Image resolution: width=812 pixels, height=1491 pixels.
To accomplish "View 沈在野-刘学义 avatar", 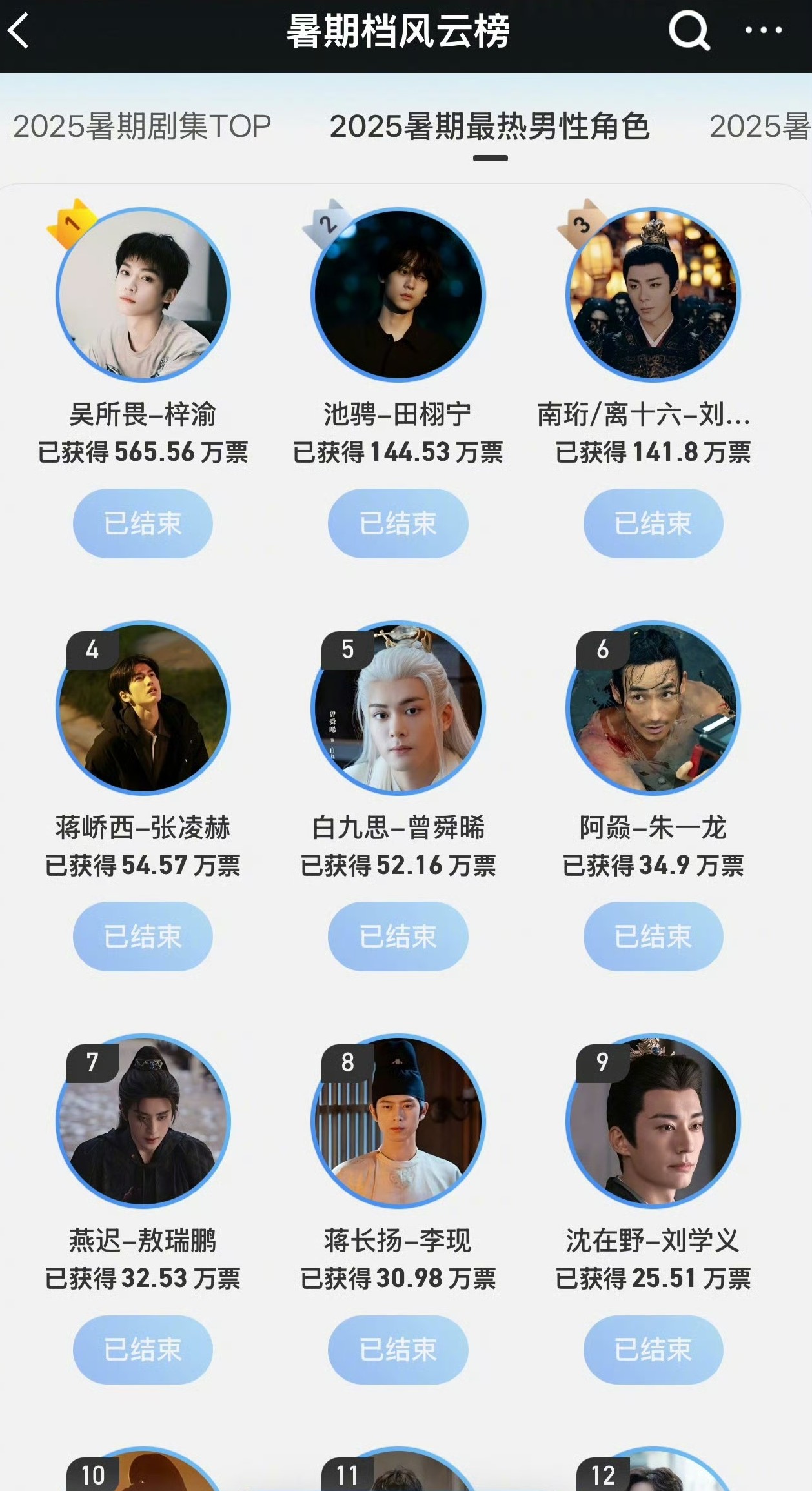I will pyautogui.click(x=653, y=1121).
